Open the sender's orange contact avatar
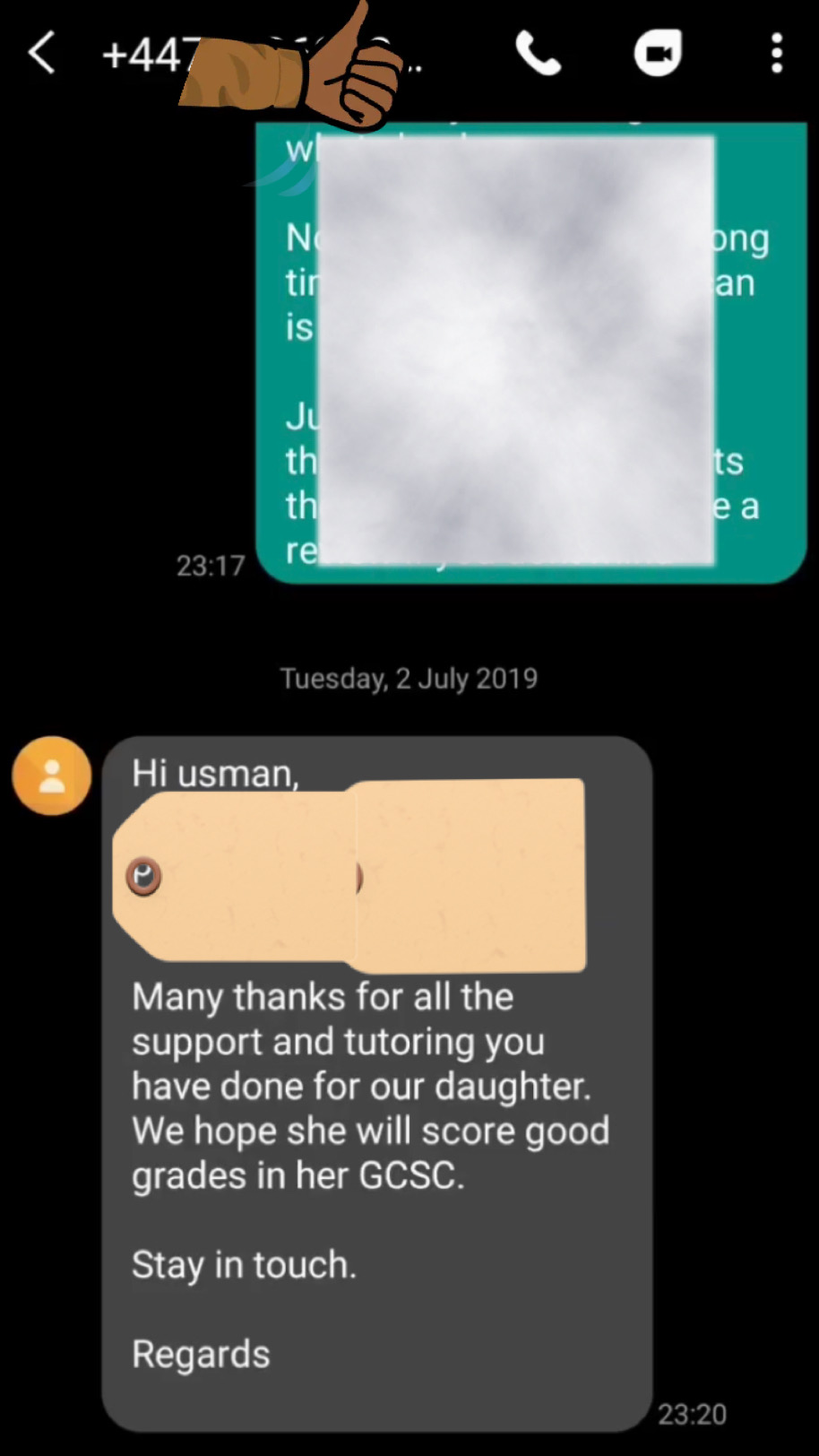 tap(52, 776)
